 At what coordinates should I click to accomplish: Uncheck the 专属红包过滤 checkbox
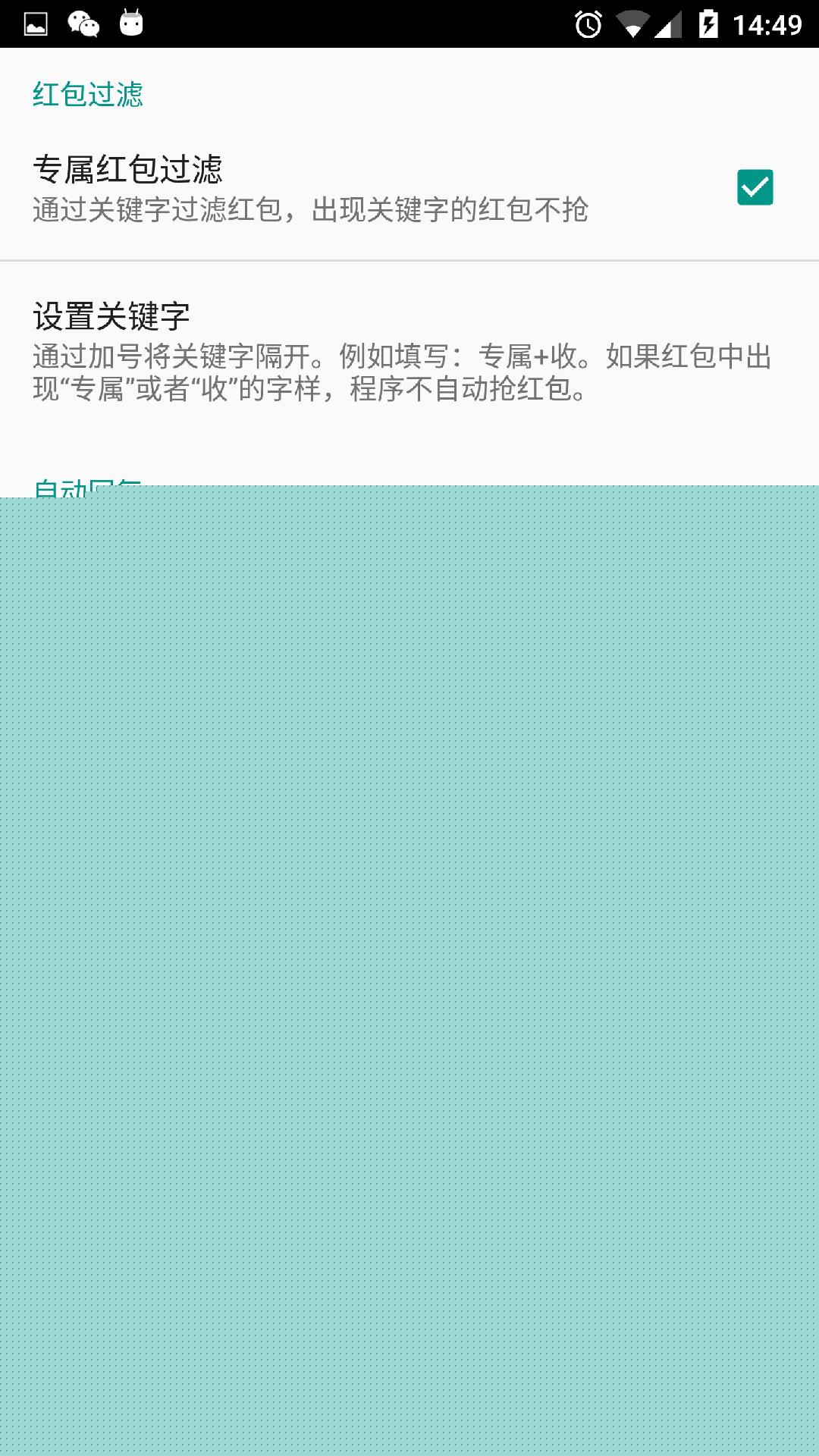pos(755,187)
